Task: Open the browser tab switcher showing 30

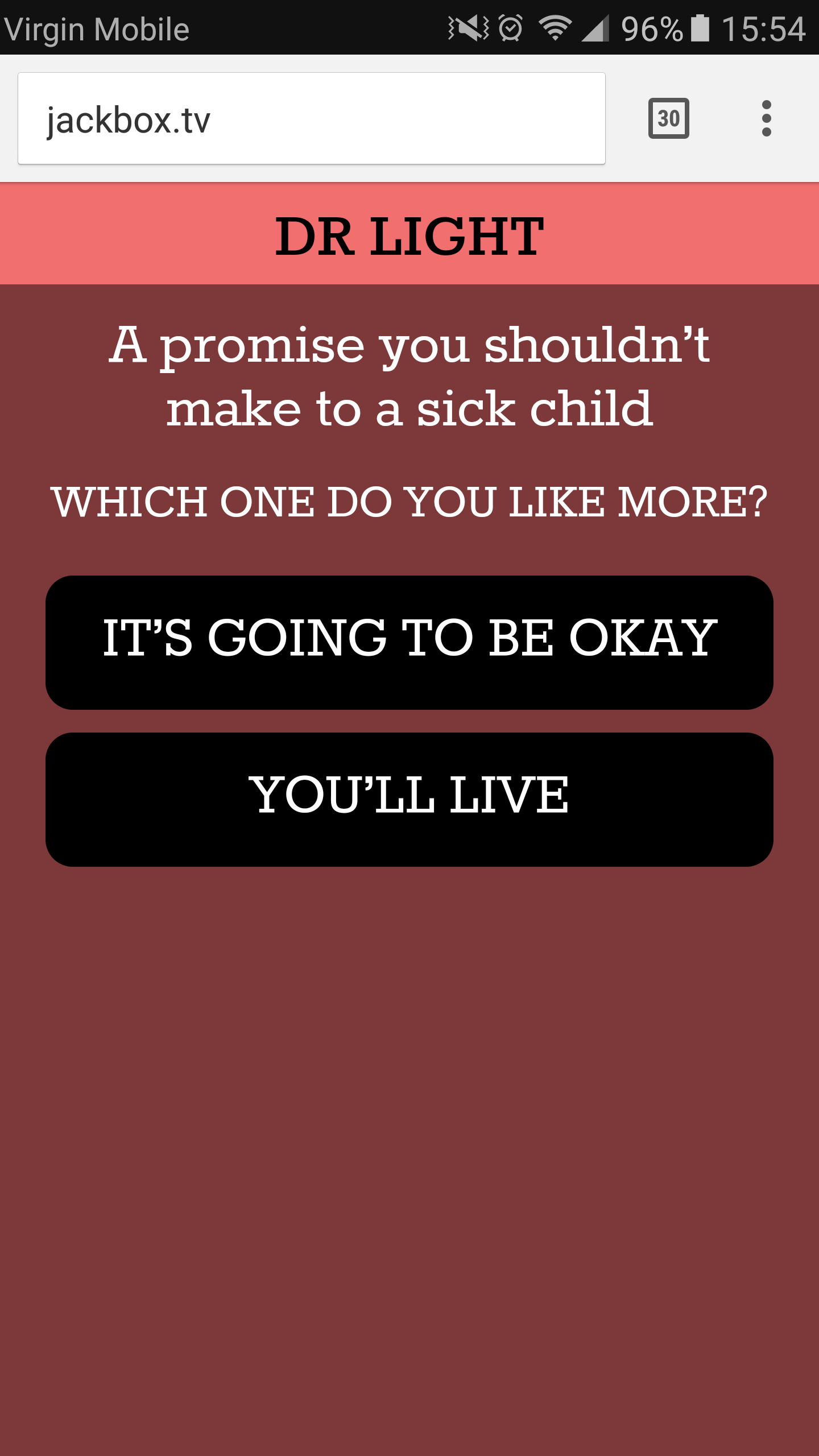Action: [668, 118]
